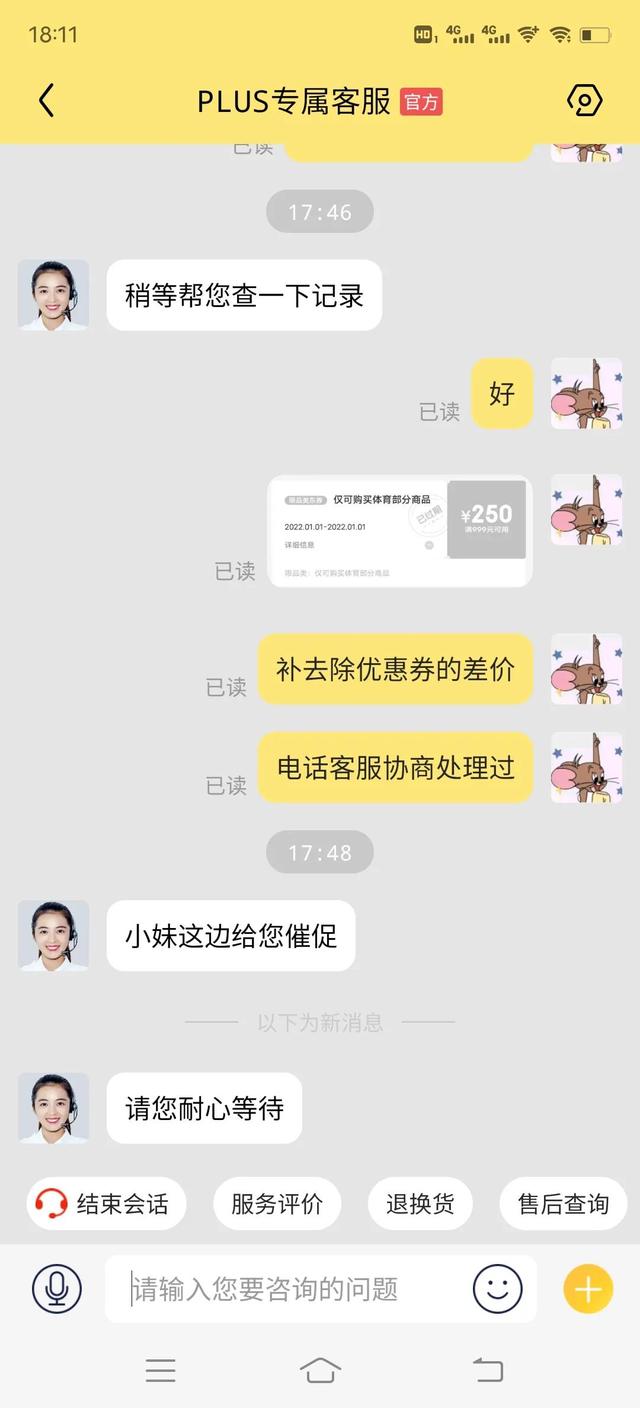Tap the system back button
This screenshot has height=1408, width=640.
(x=487, y=1370)
